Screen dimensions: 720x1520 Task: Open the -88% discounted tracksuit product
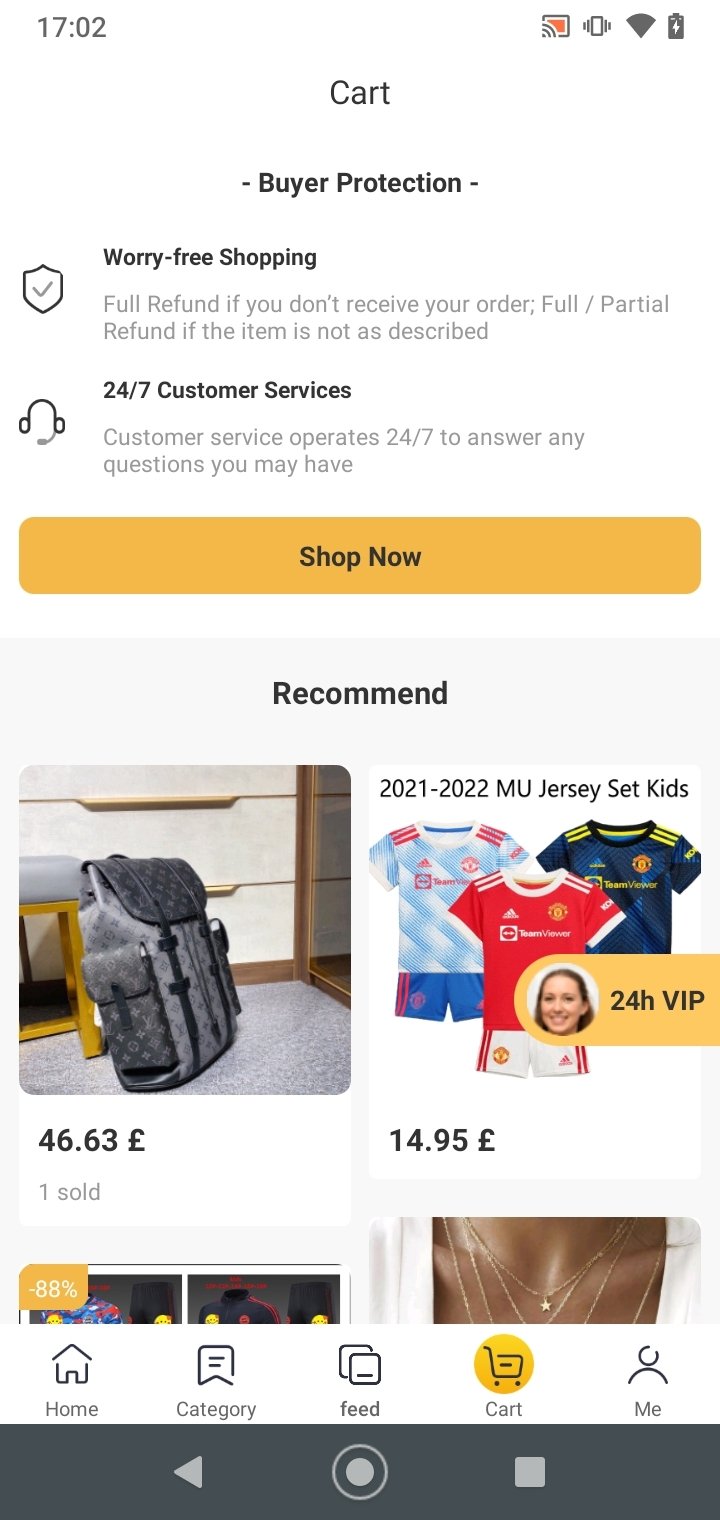click(185, 1295)
